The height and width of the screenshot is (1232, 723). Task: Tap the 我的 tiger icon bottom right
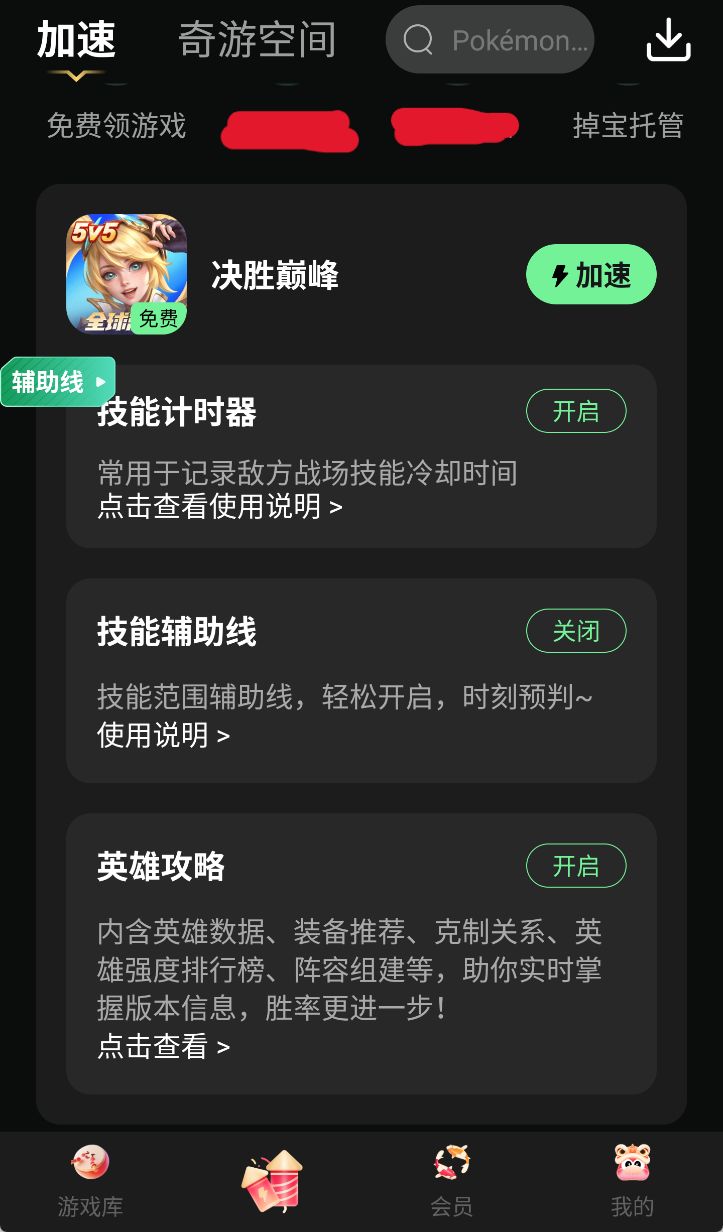pos(632,1162)
